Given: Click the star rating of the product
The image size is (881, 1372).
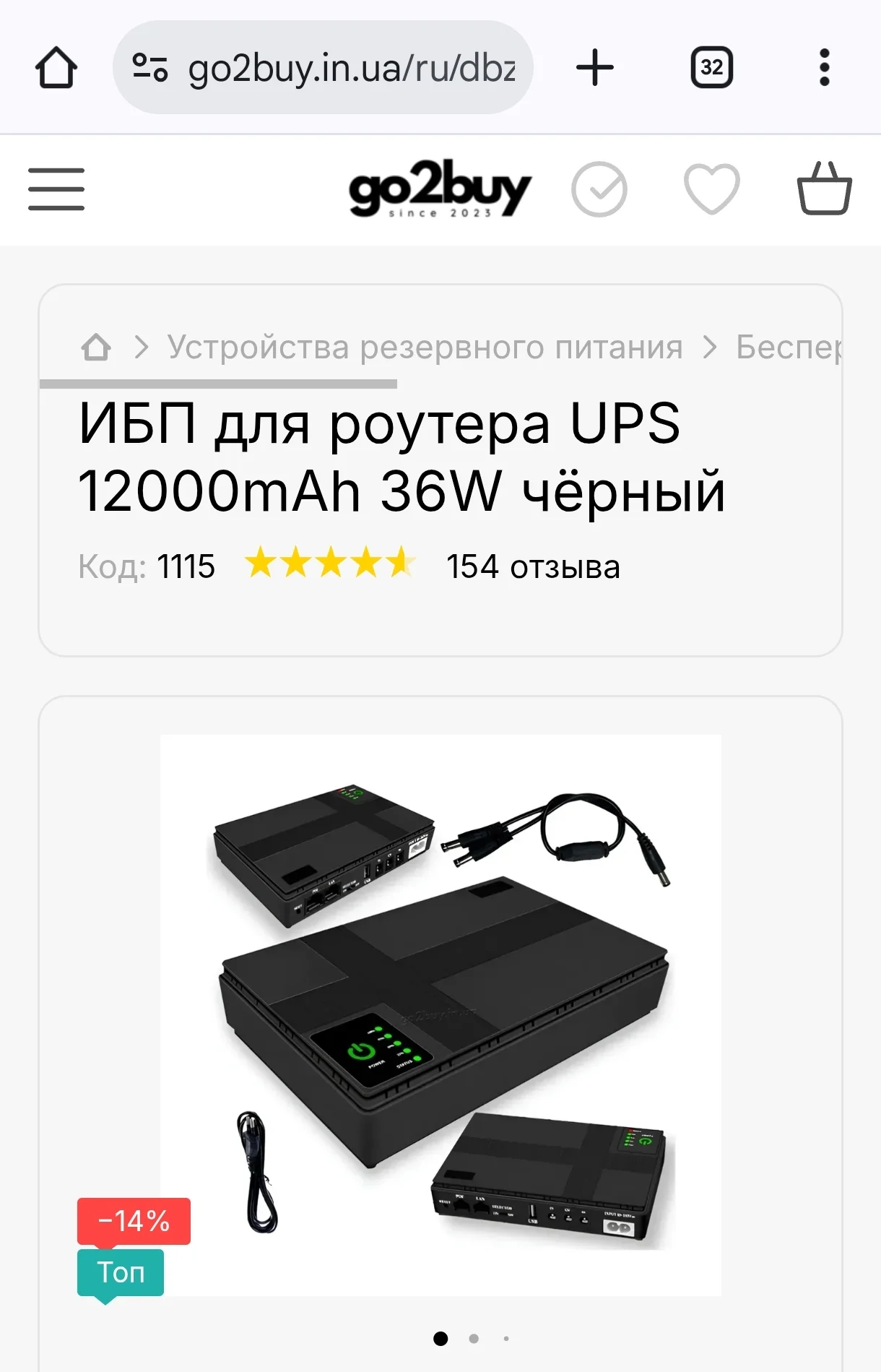Looking at the screenshot, I should pos(331,564).
